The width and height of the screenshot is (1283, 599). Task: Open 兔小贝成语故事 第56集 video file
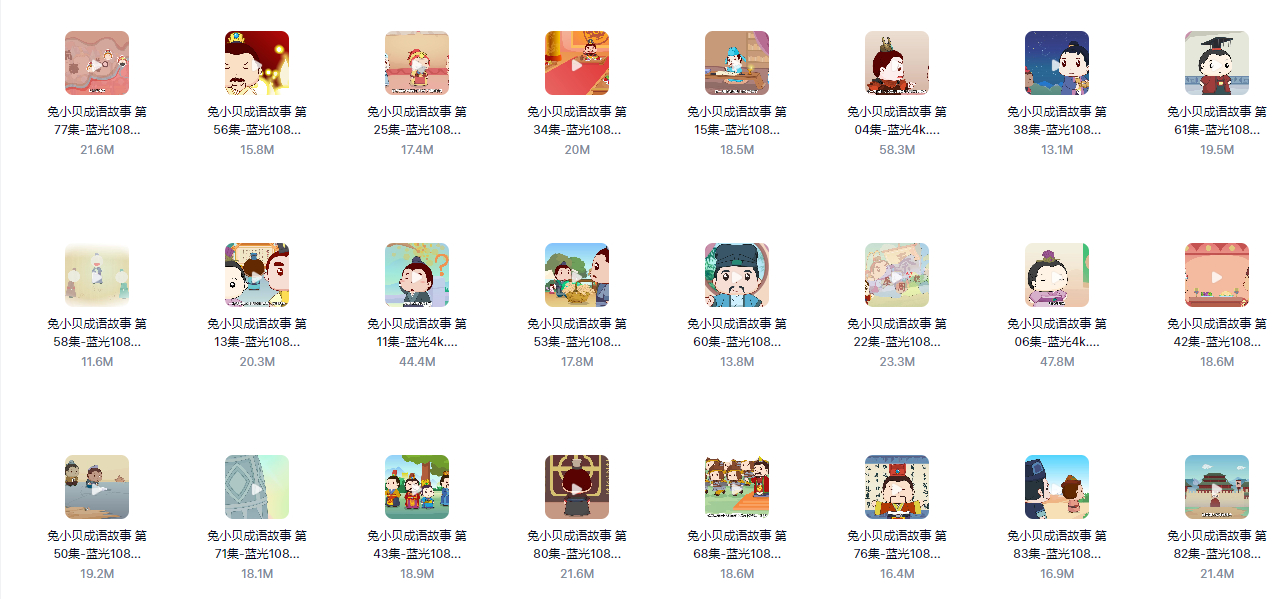[x=257, y=63]
